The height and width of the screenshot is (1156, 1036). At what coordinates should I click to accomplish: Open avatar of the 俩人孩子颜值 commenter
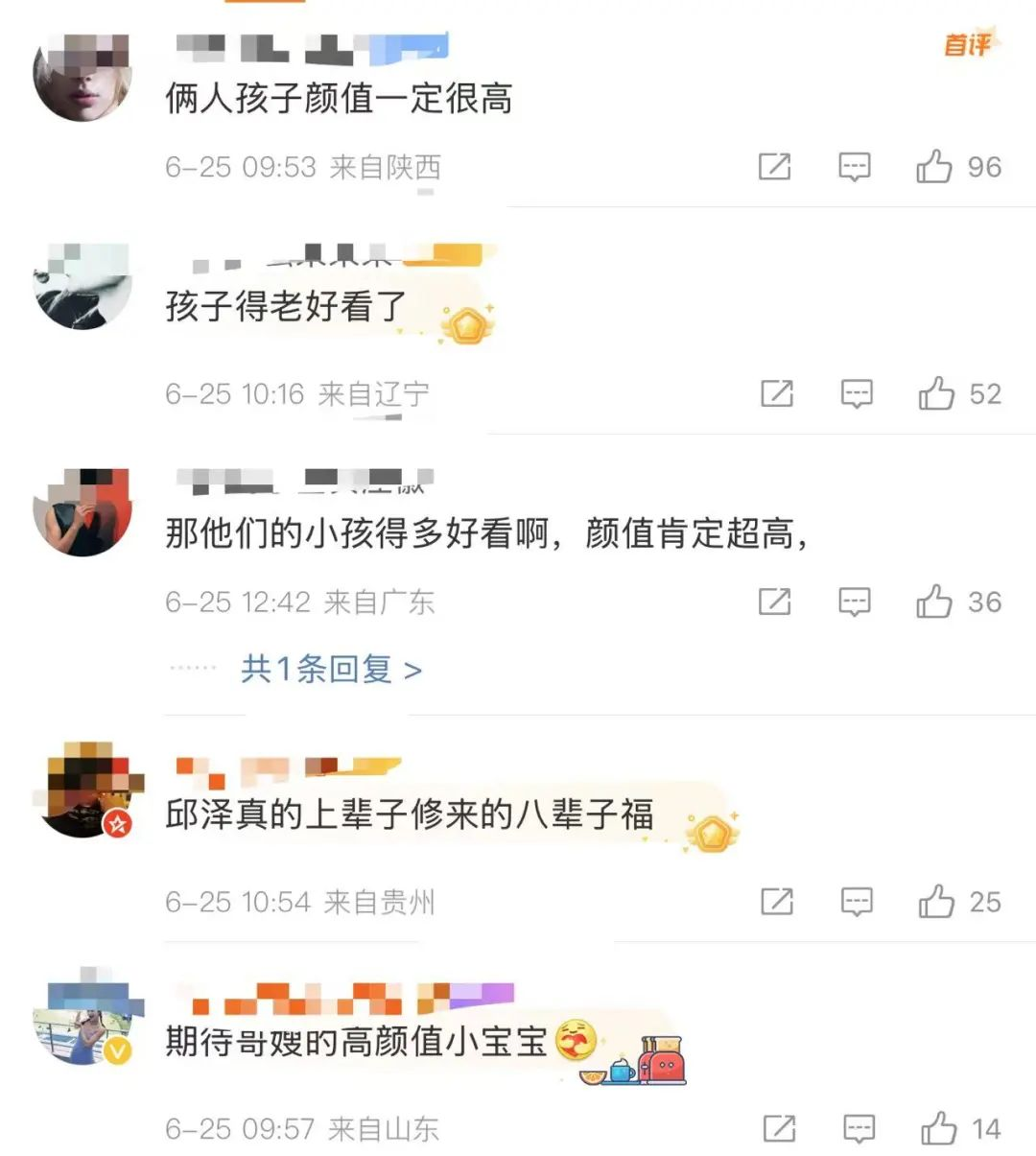point(82,77)
